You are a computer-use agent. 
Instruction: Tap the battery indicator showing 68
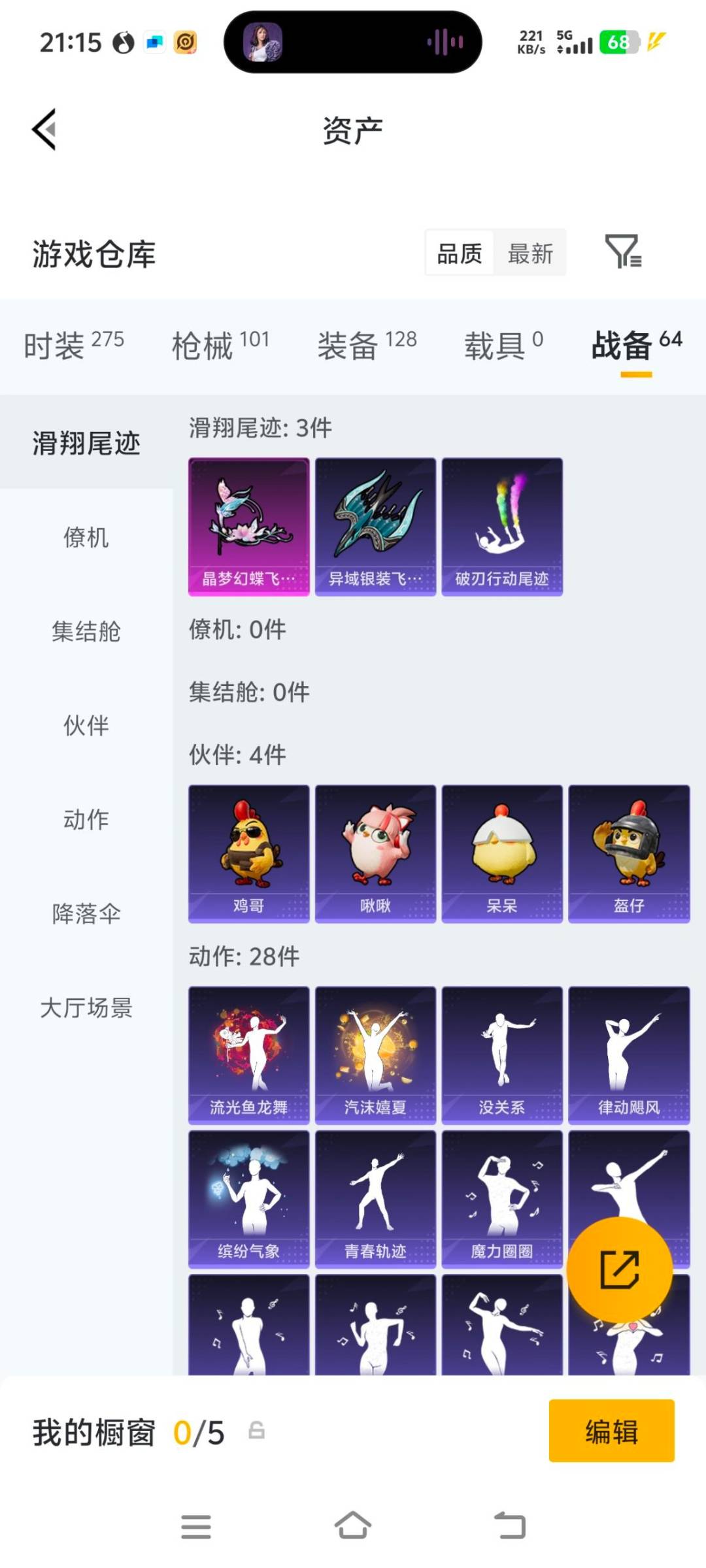point(618,43)
